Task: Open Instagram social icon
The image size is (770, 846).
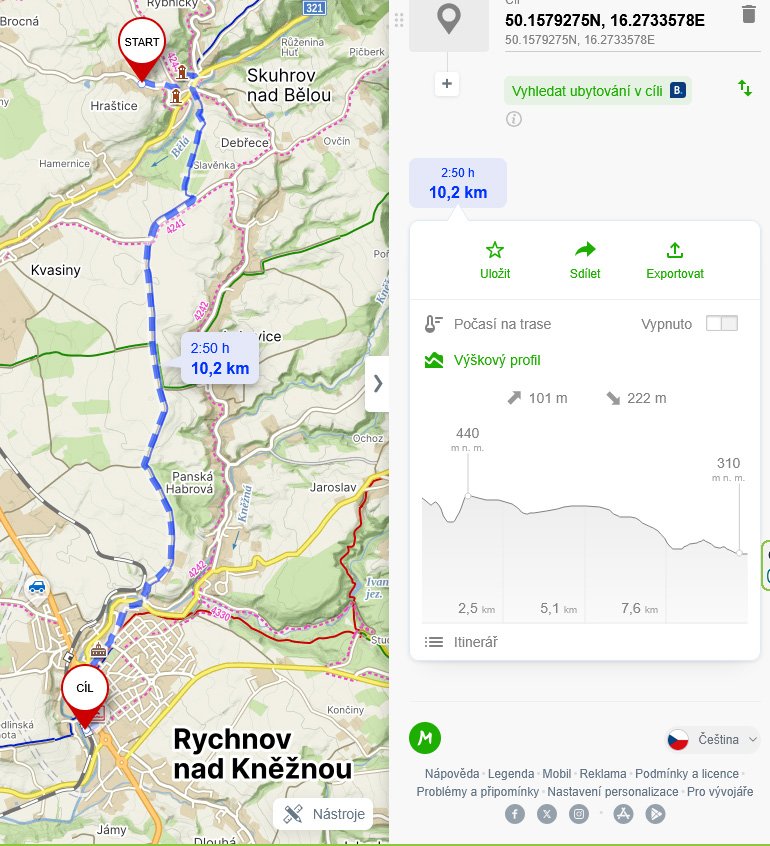Action: [579, 814]
